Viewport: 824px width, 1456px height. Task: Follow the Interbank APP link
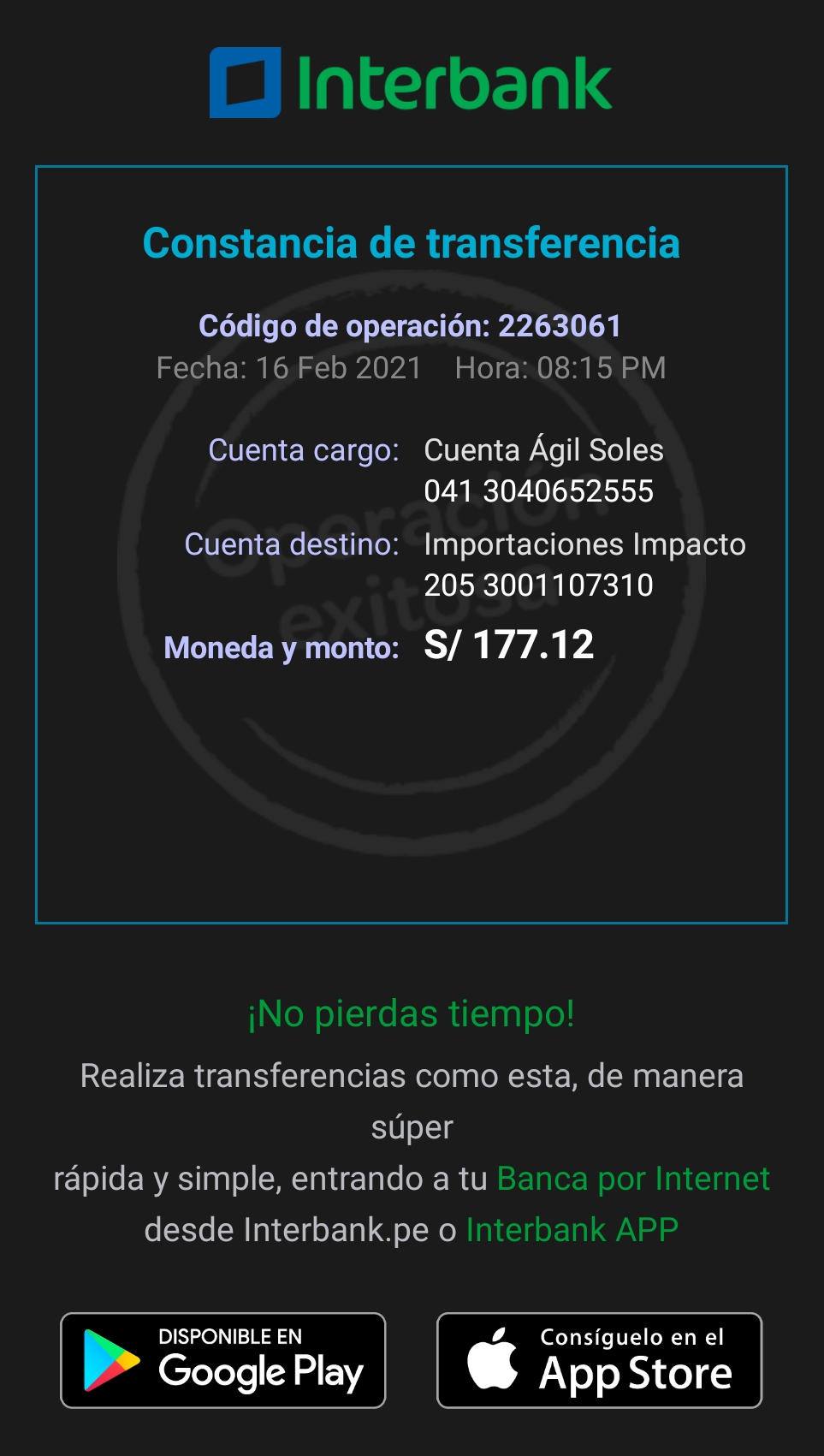pos(572,1230)
